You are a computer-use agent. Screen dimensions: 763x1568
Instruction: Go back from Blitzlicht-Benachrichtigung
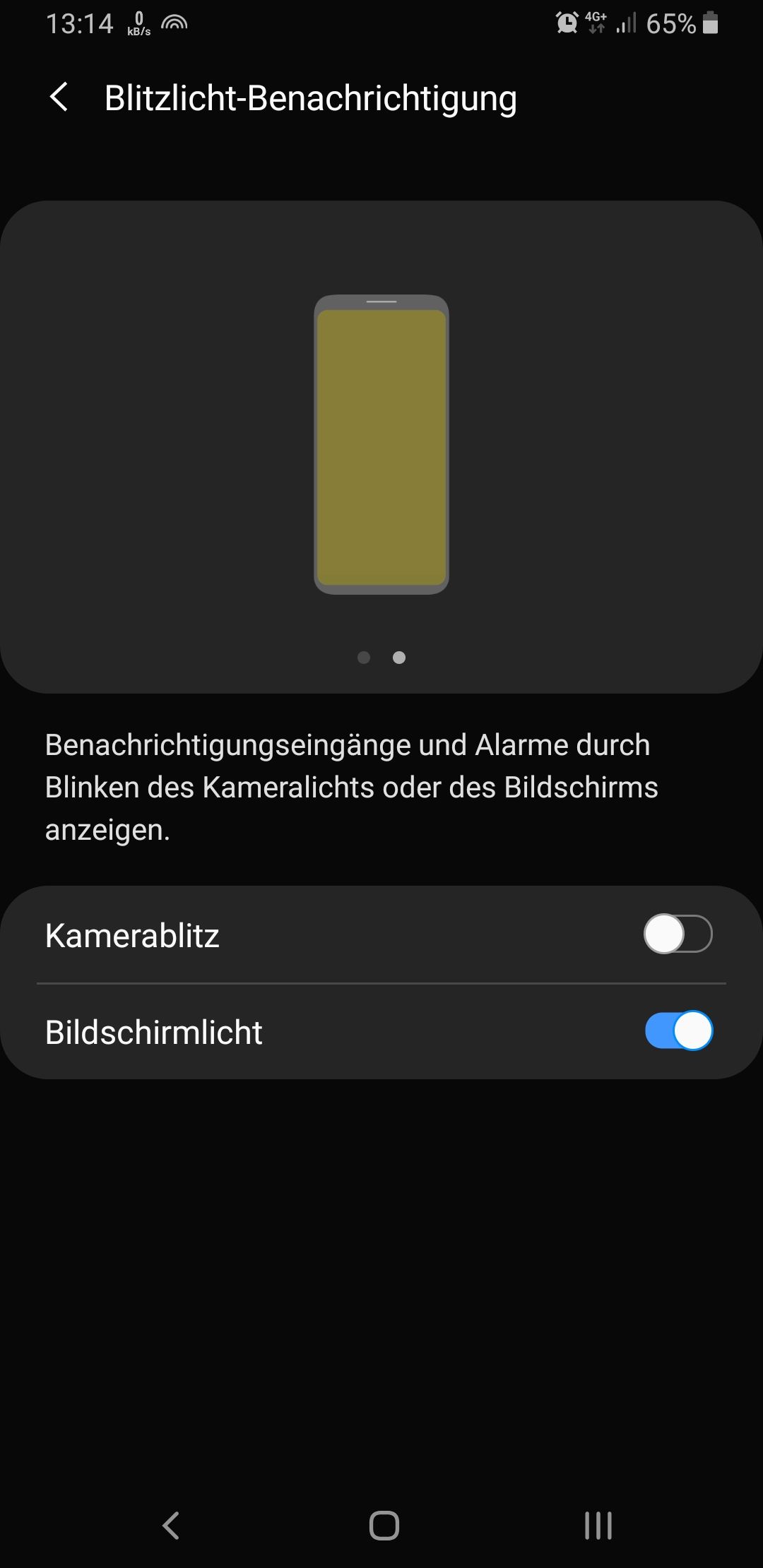pos(60,97)
